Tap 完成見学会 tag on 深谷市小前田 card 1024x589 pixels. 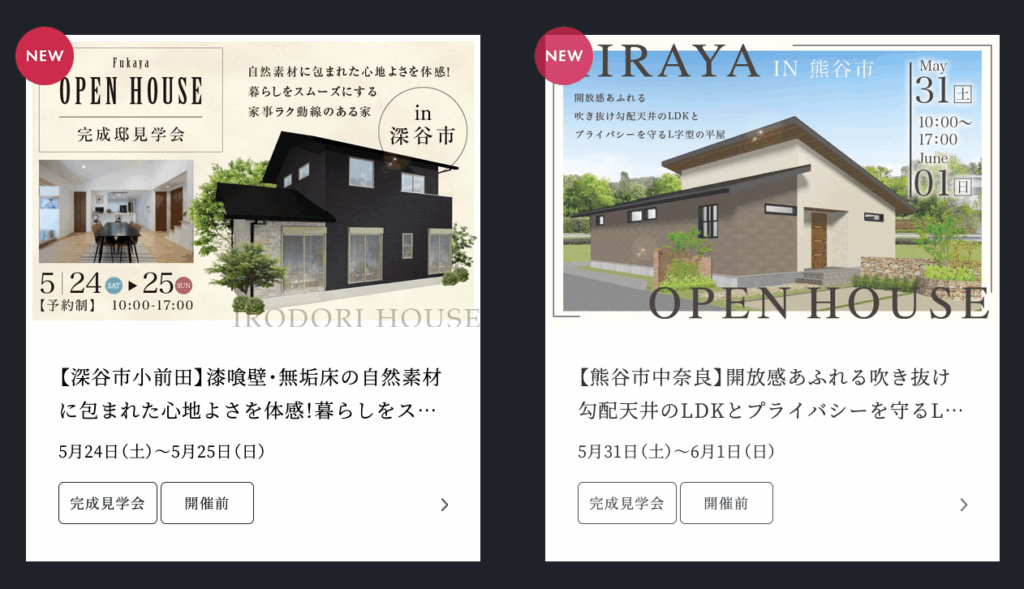(108, 503)
